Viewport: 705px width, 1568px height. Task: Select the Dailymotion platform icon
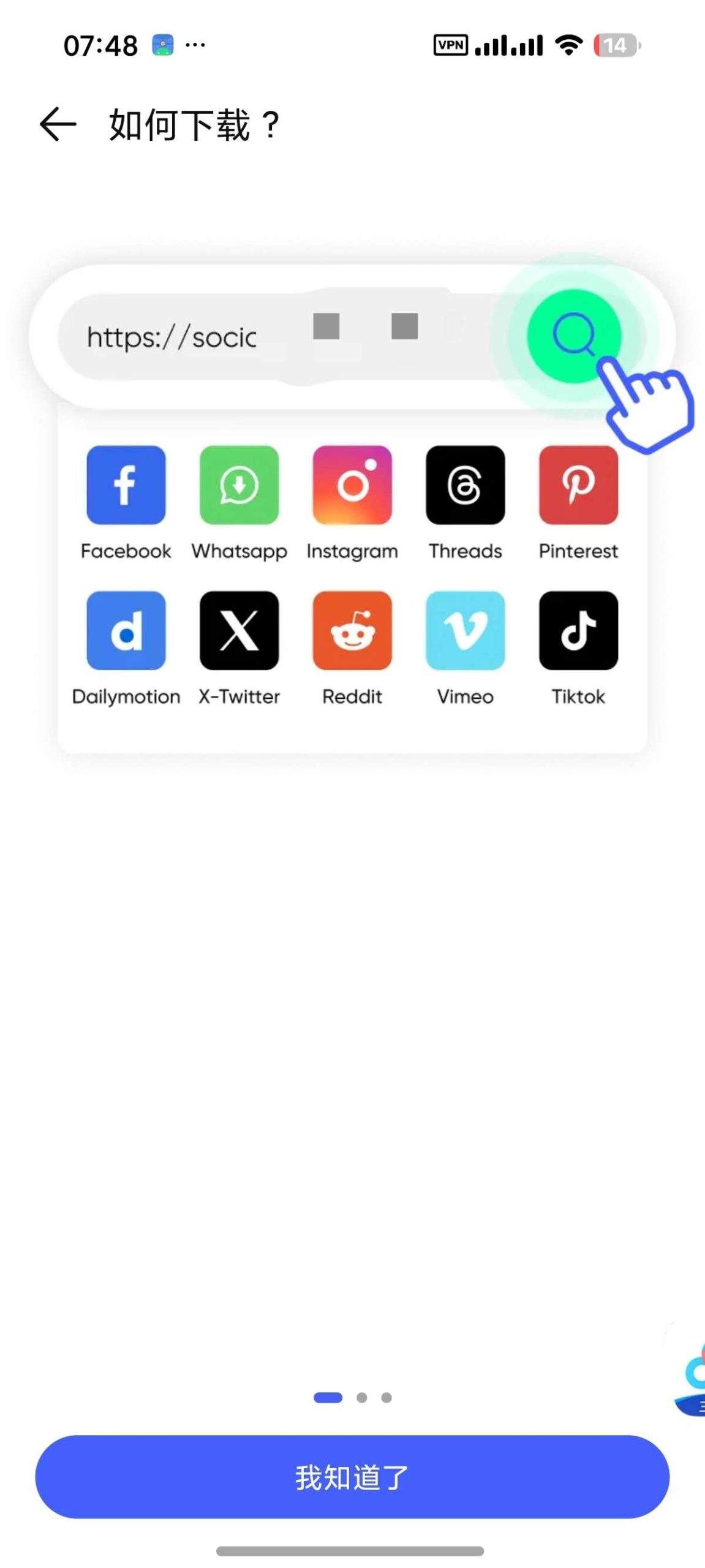click(x=126, y=630)
